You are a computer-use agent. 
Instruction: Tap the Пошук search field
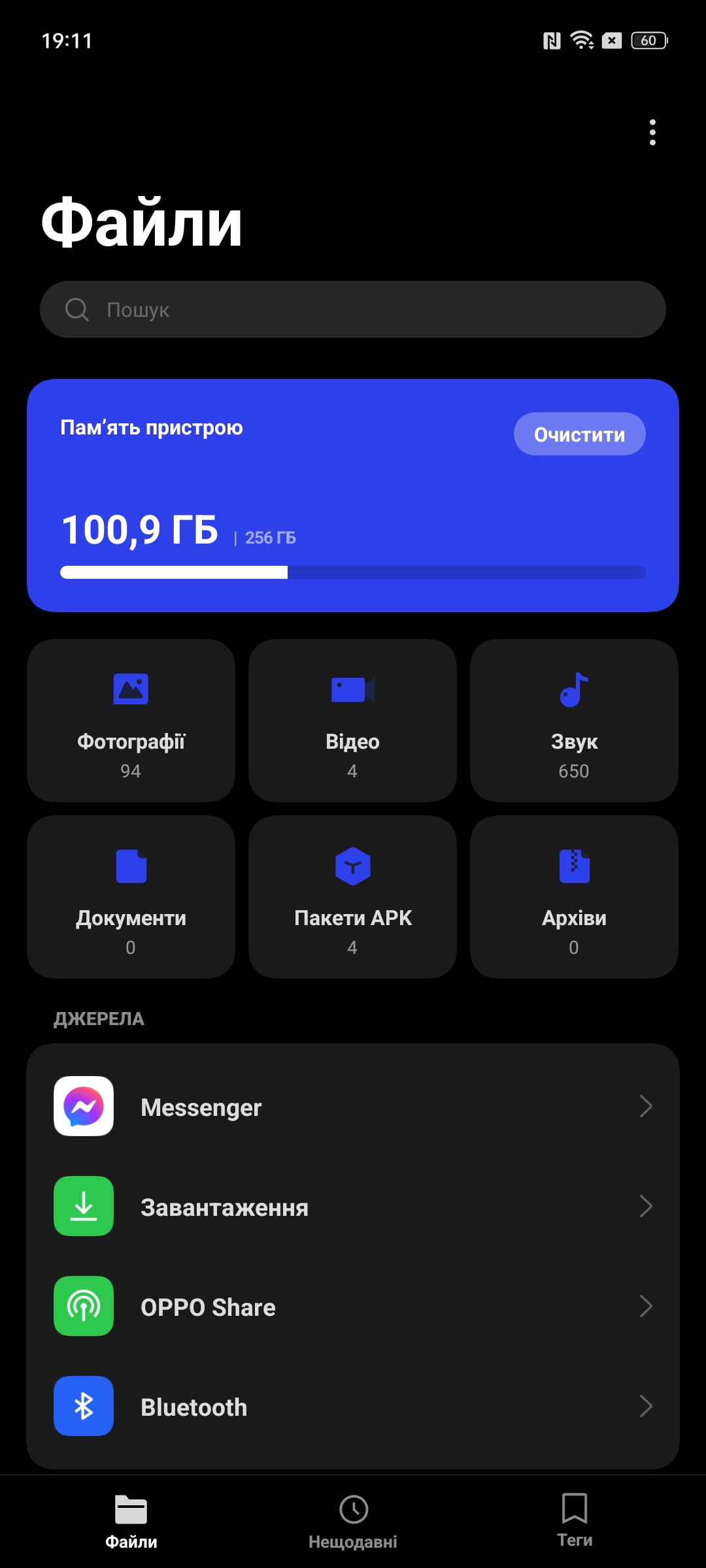click(353, 310)
